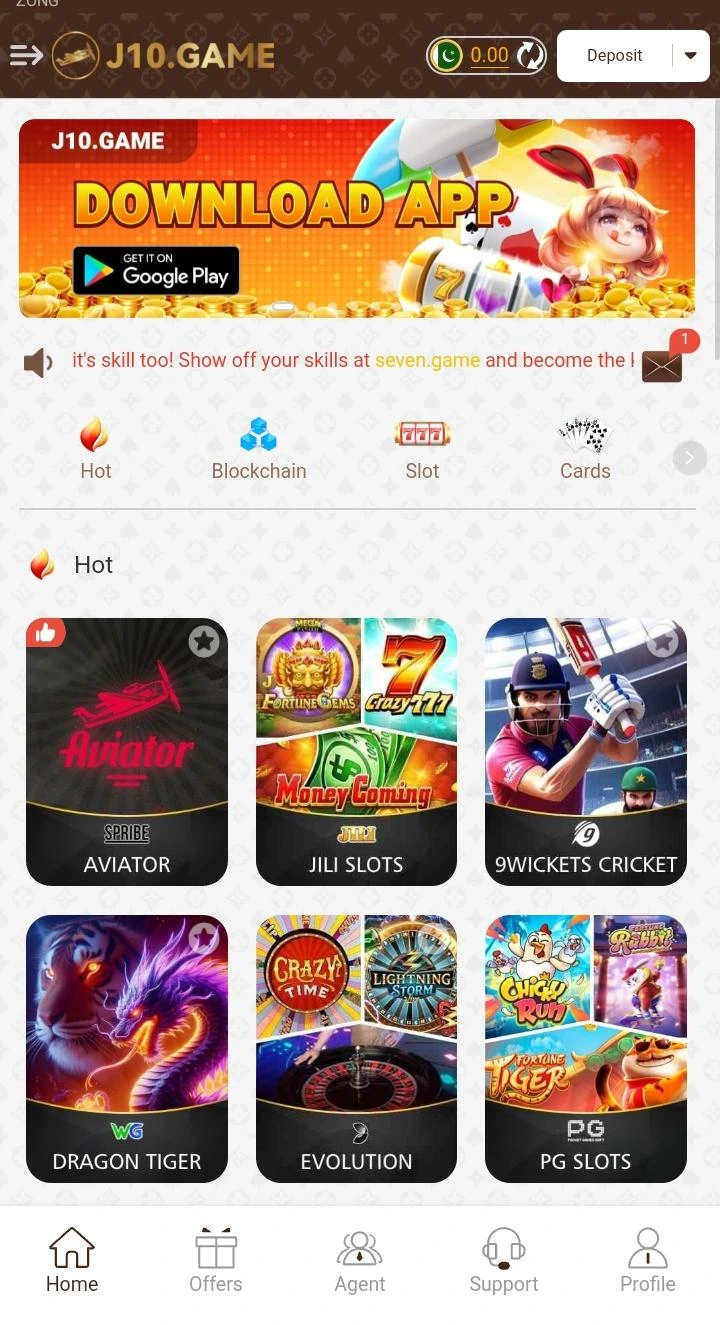
Task: Refresh the wallet balance
Action: click(x=531, y=56)
